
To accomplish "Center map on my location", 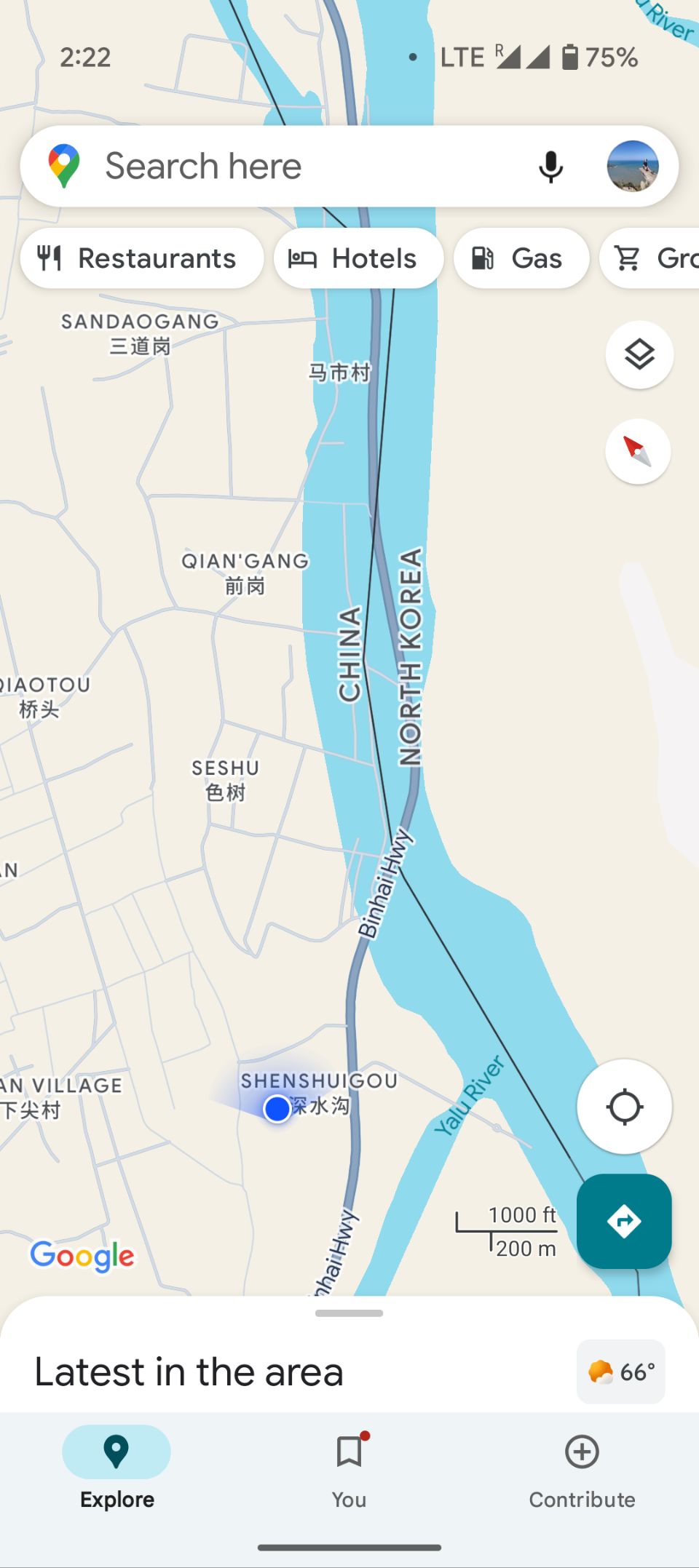I will coord(624,1107).
